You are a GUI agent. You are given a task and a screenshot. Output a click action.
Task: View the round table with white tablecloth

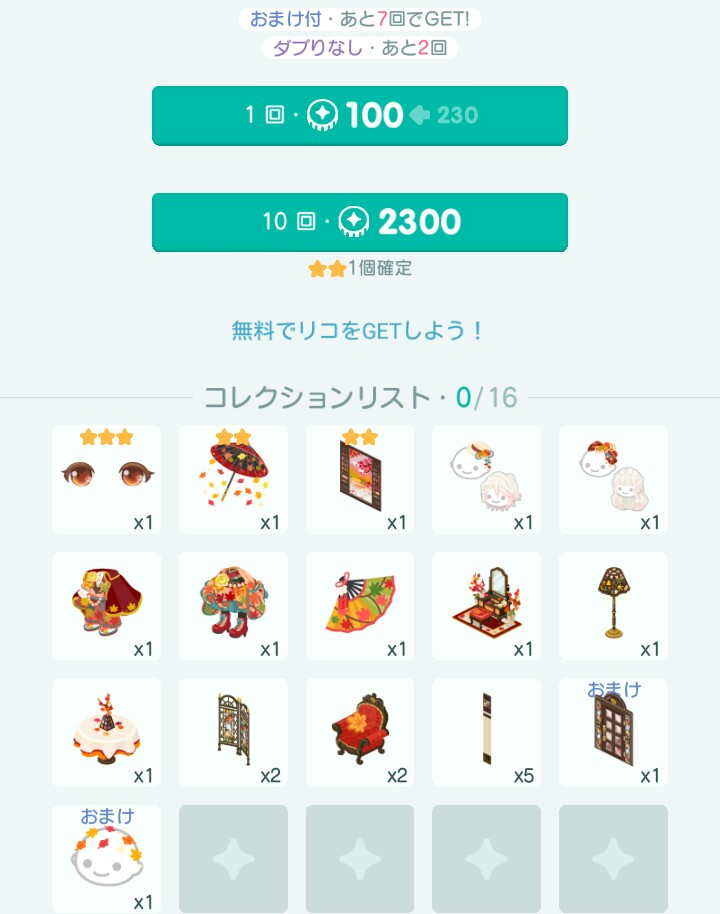(106, 733)
